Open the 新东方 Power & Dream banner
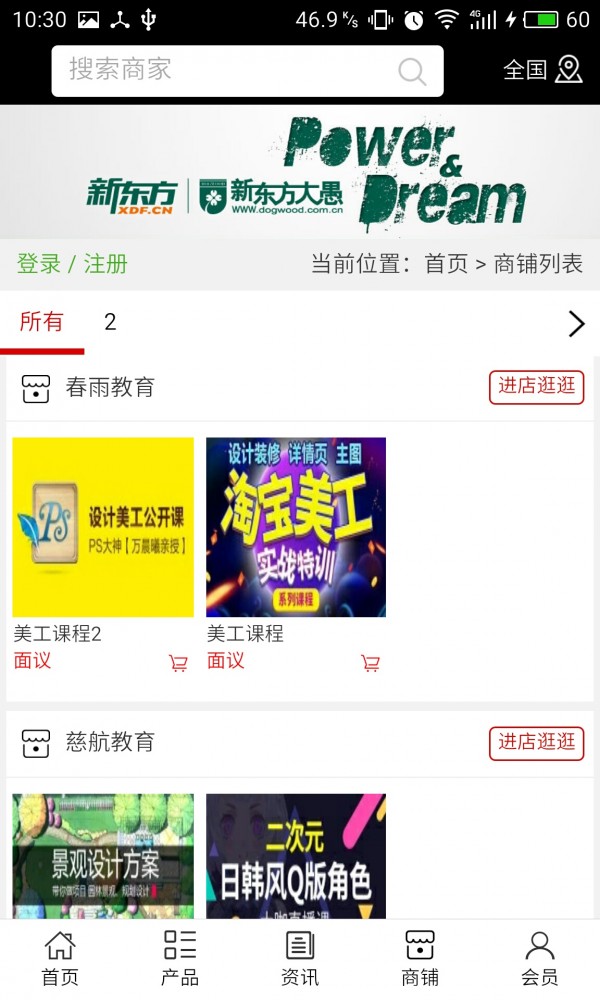 coord(300,172)
